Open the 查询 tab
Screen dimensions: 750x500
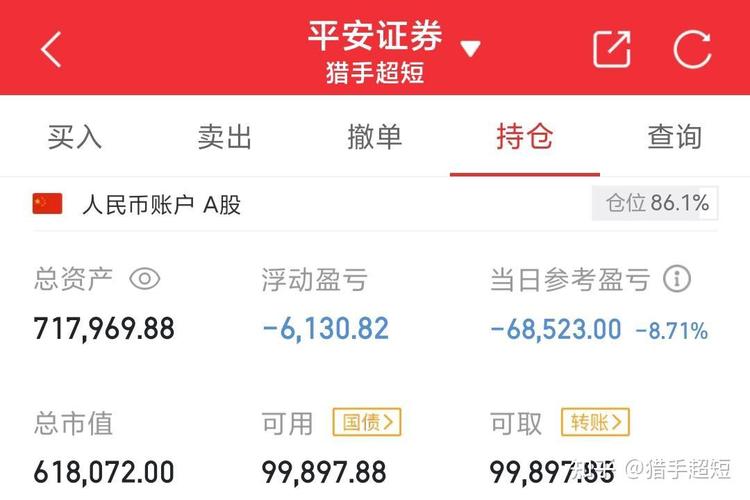pos(674,137)
